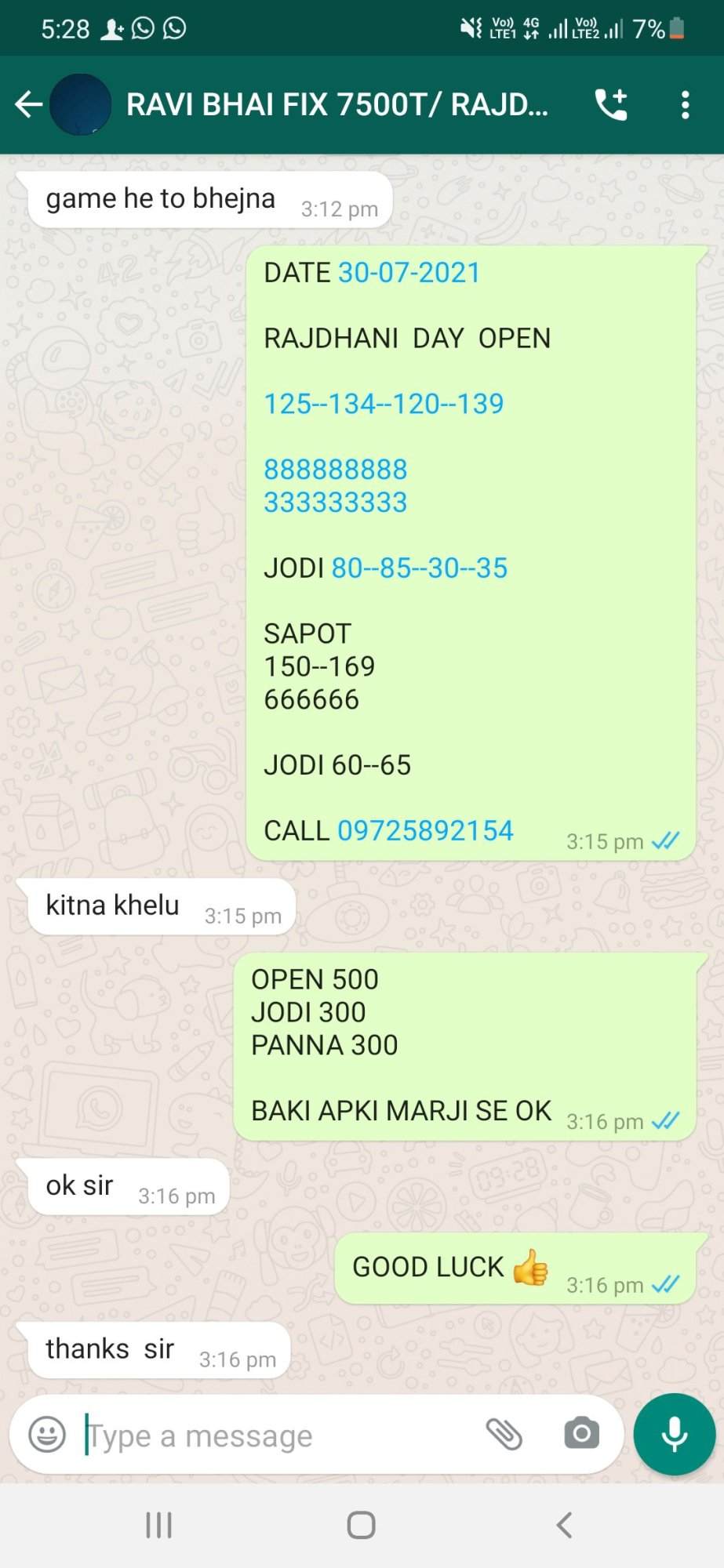Open the camera from the message bar
The image size is (724, 1568).
click(x=581, y=1433)
